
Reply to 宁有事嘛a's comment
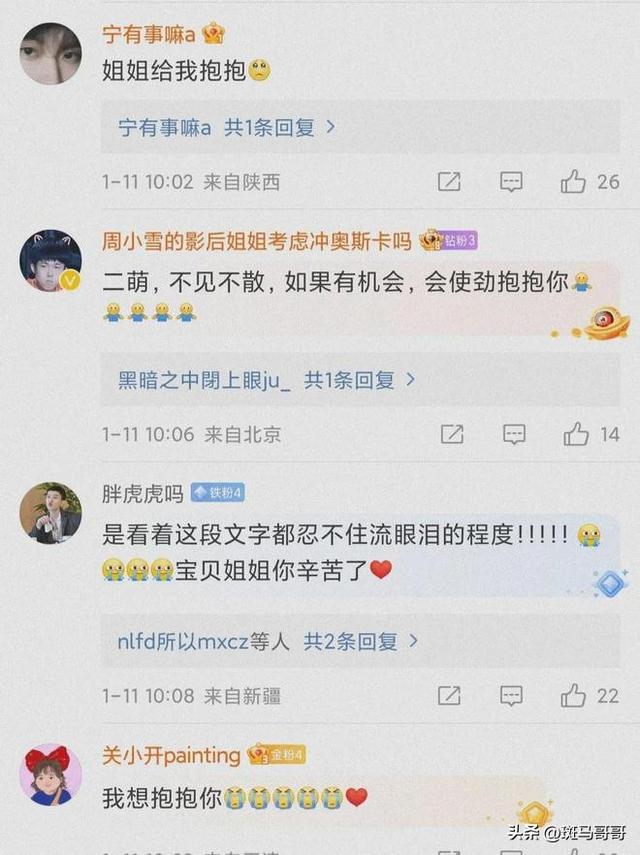[x=511, y=182]
